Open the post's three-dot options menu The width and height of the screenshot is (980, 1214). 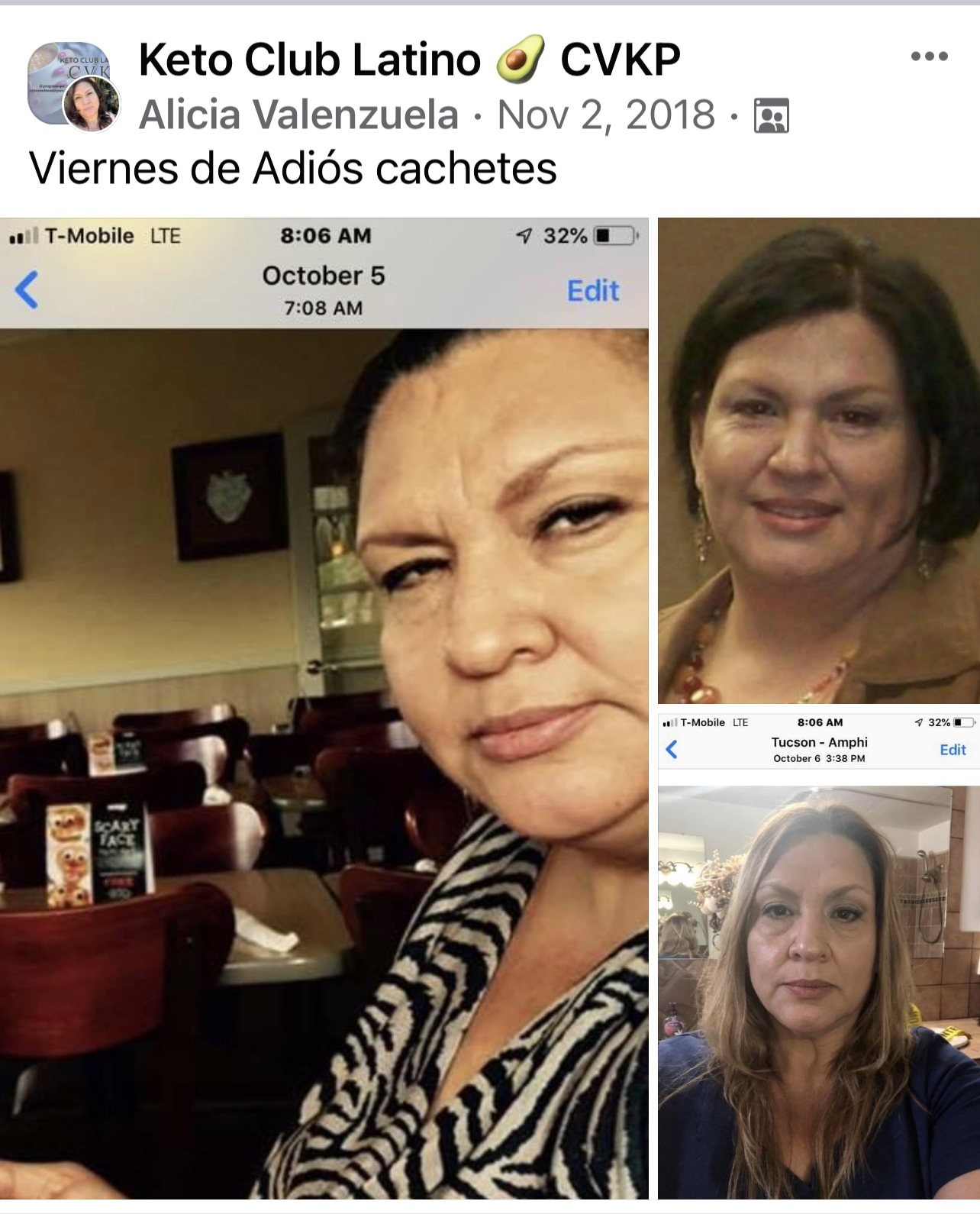coord(929,57)
